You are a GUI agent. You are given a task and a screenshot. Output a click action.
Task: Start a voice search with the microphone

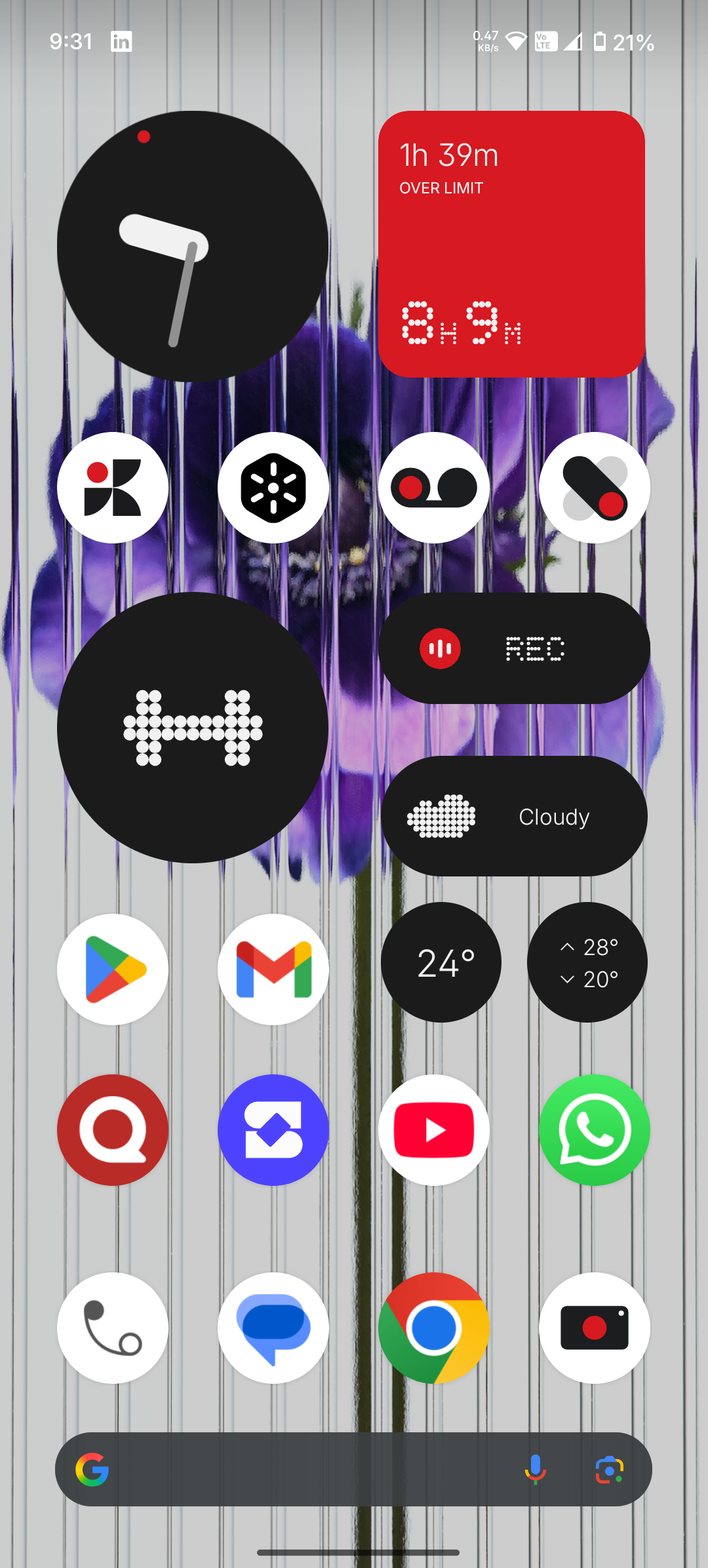click(x=535, y=1469)
